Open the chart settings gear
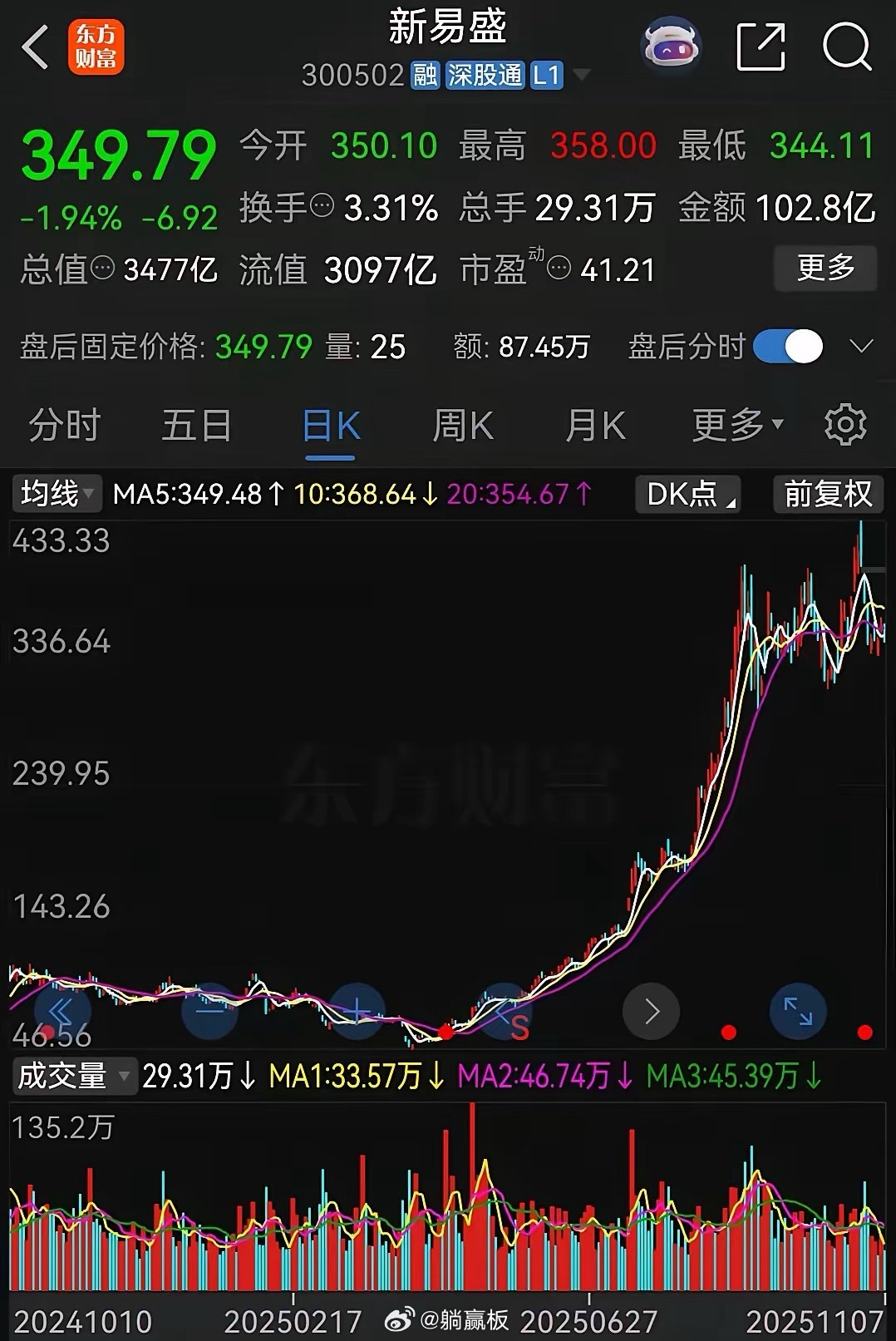This screenshot has height=1341, width=896. coord(846,425)
